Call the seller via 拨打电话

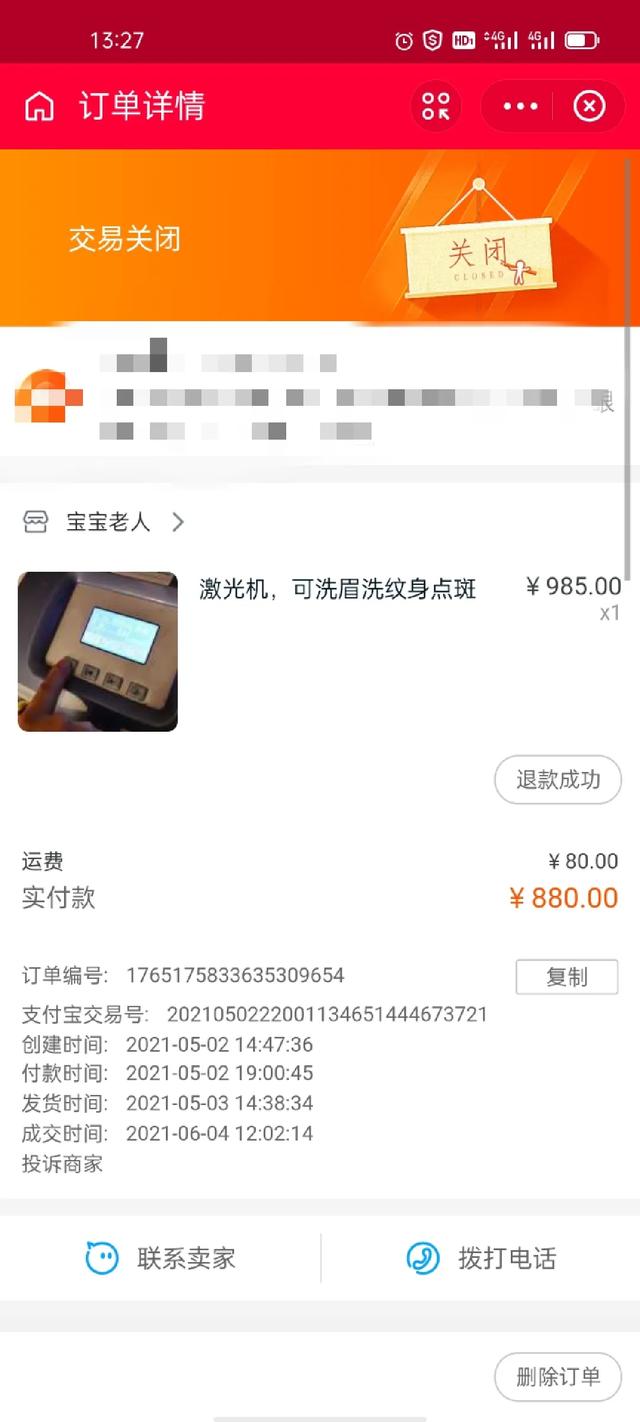click(x=482, y=1258)
